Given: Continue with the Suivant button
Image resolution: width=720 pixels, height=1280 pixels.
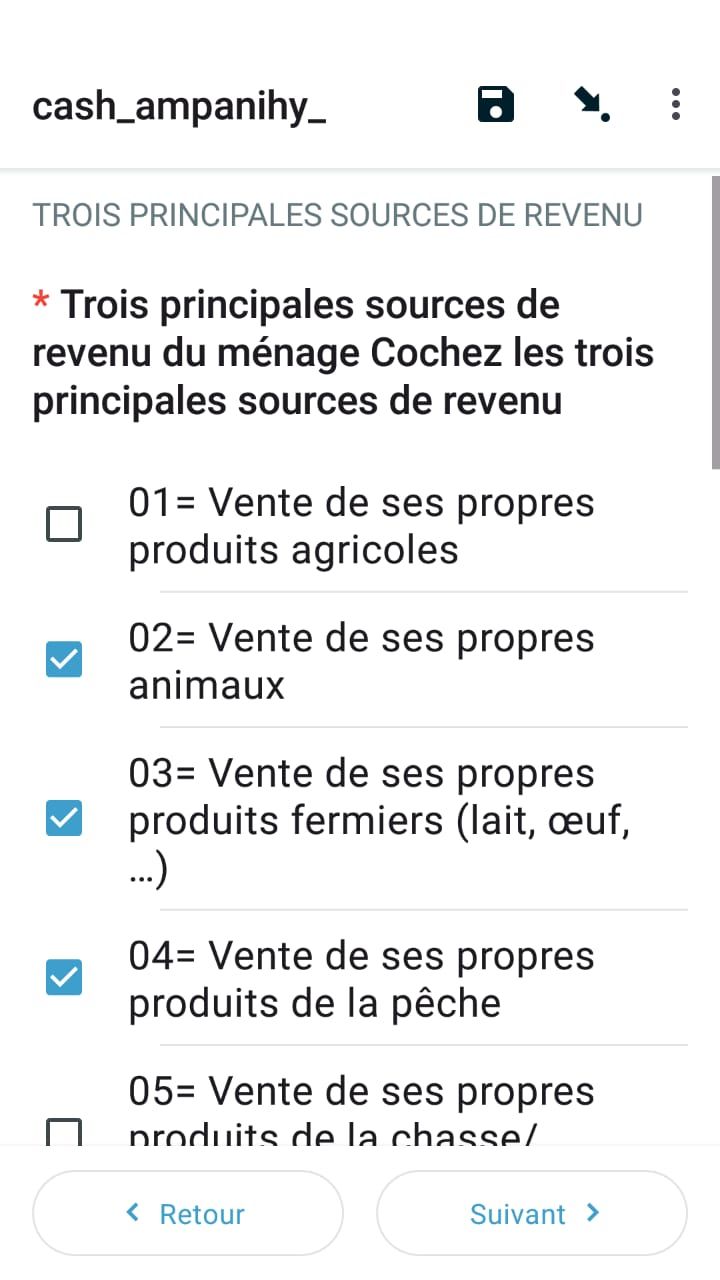Looking at the screenshot, I should pyautogui.click(x=532, y=1213).
